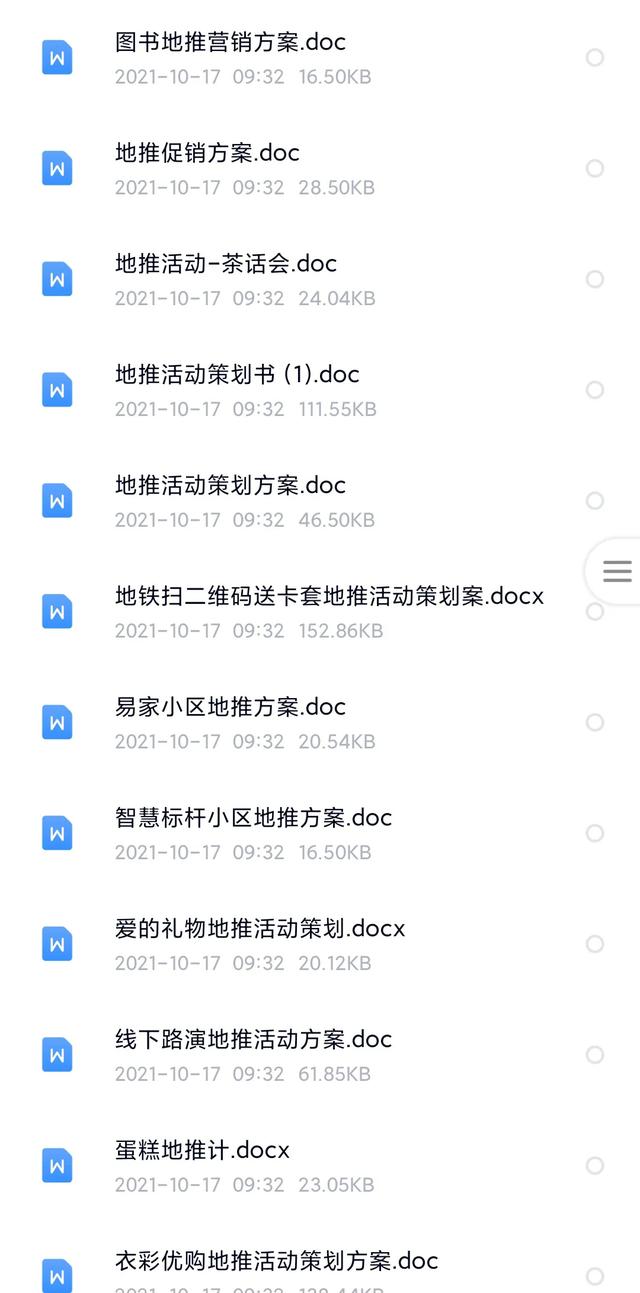Screen dimensions: 640x1293
Task: Select the 图书地推营销方案.doc checkbox
Action: pos(595,58)
